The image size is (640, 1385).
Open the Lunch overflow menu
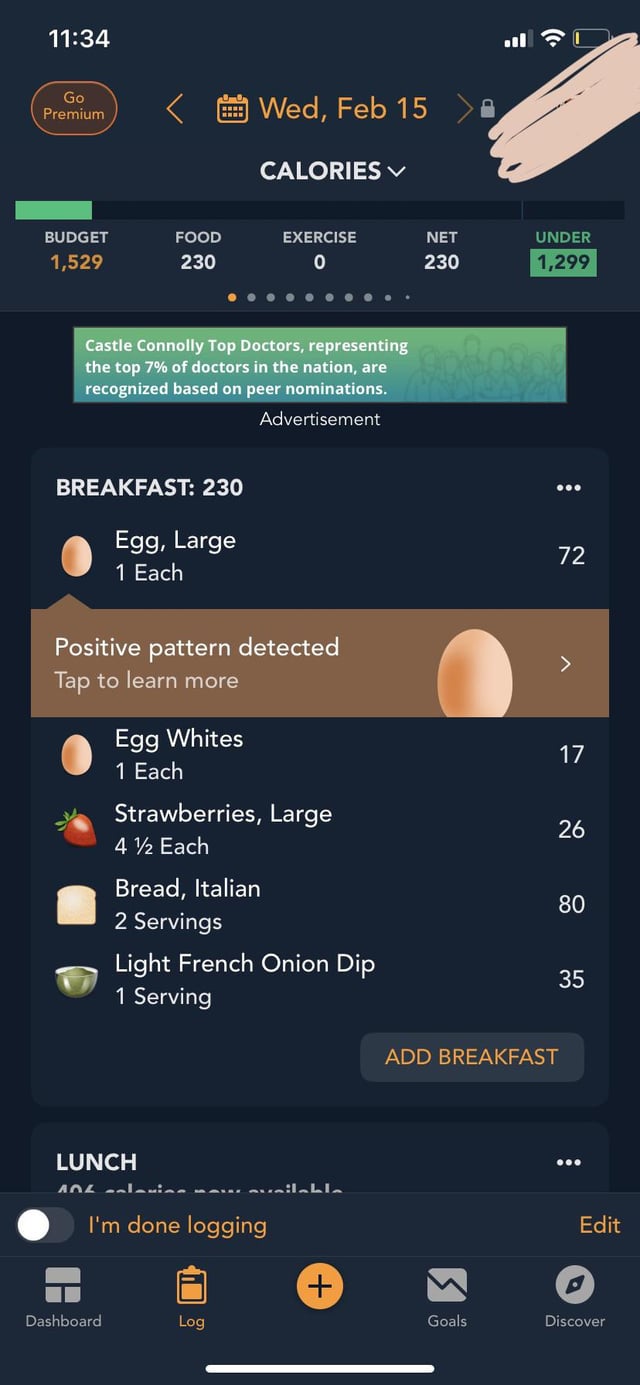[x=568, y=1162]
